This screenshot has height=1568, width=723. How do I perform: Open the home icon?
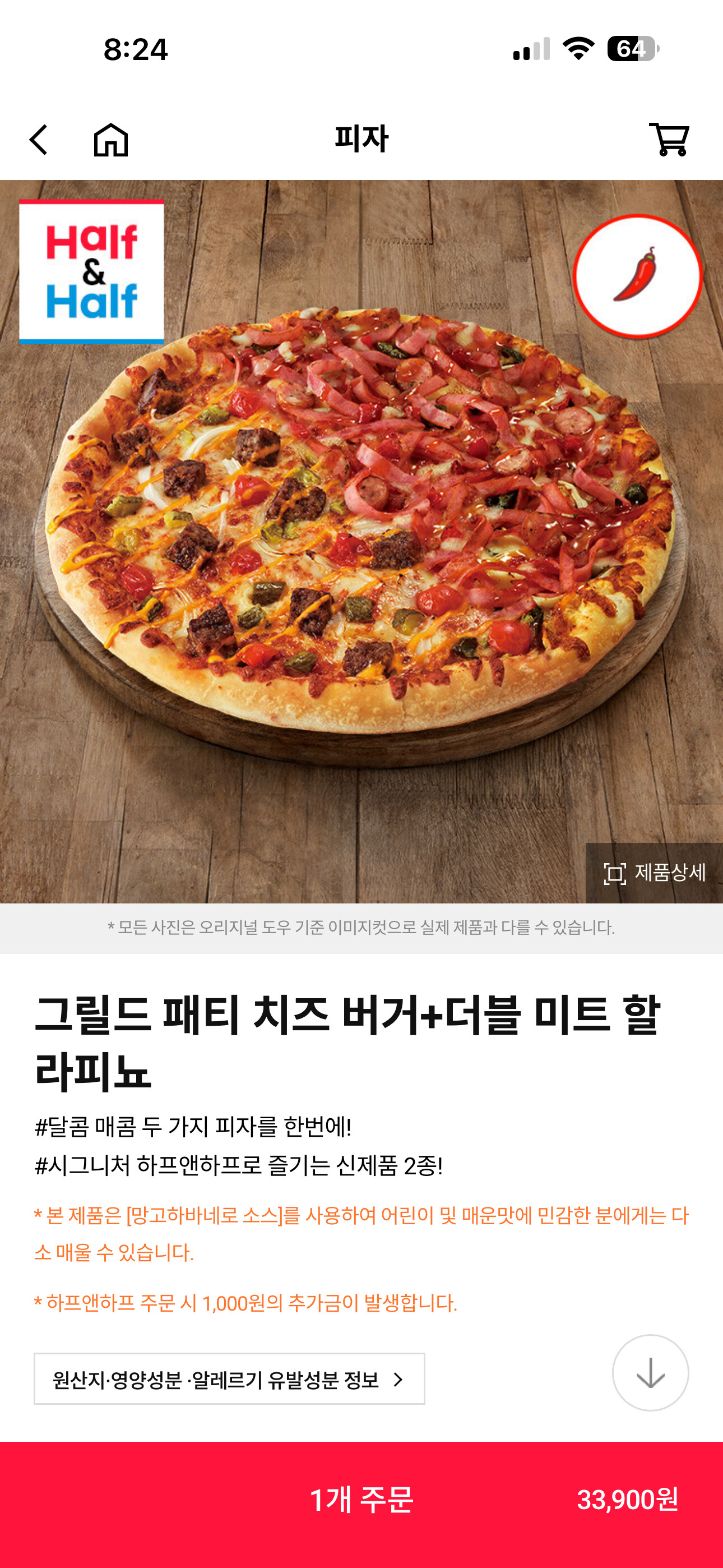click(x=111, y=140)
